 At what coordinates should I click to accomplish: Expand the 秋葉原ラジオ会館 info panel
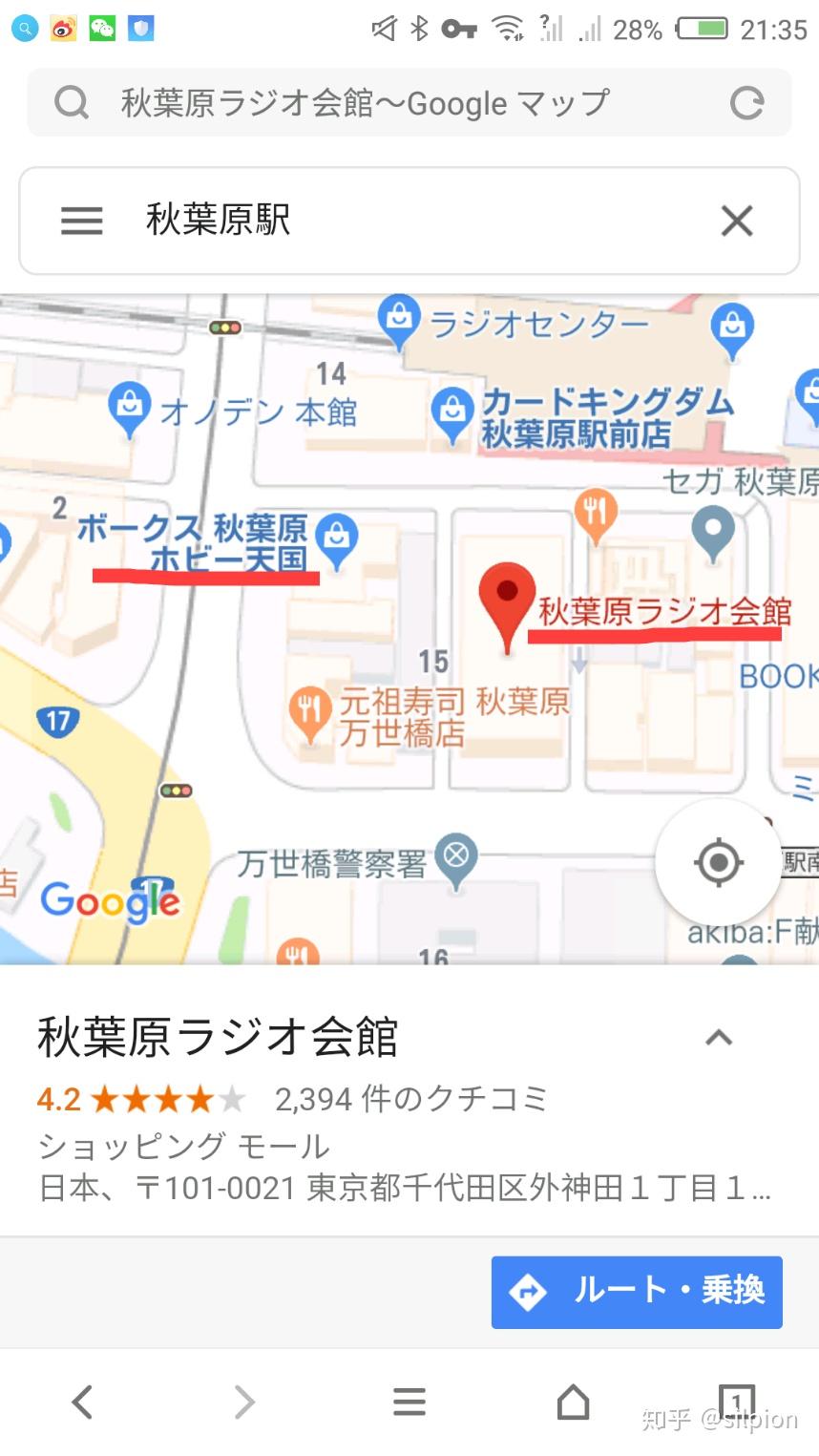coord(719,1038)
